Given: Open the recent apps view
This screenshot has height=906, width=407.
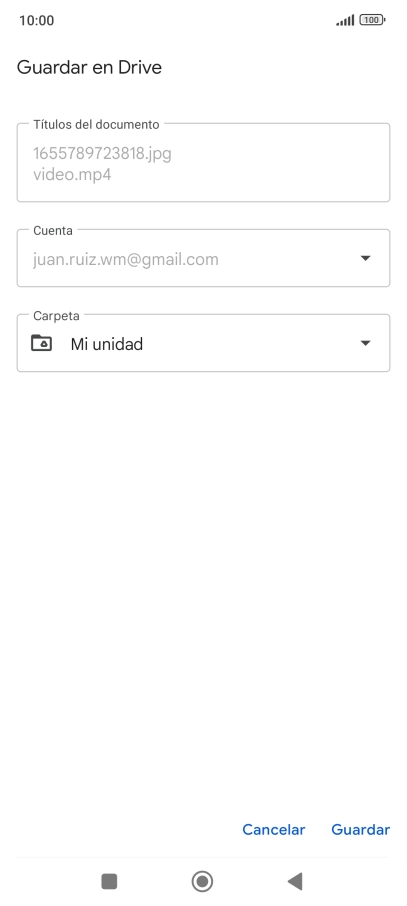Looking at the screenshot, I should pos(109,881).
